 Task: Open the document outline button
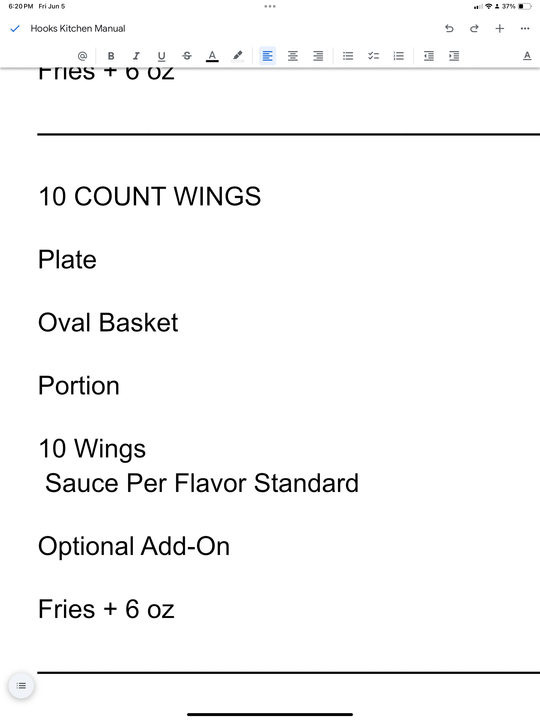point(21,686)
